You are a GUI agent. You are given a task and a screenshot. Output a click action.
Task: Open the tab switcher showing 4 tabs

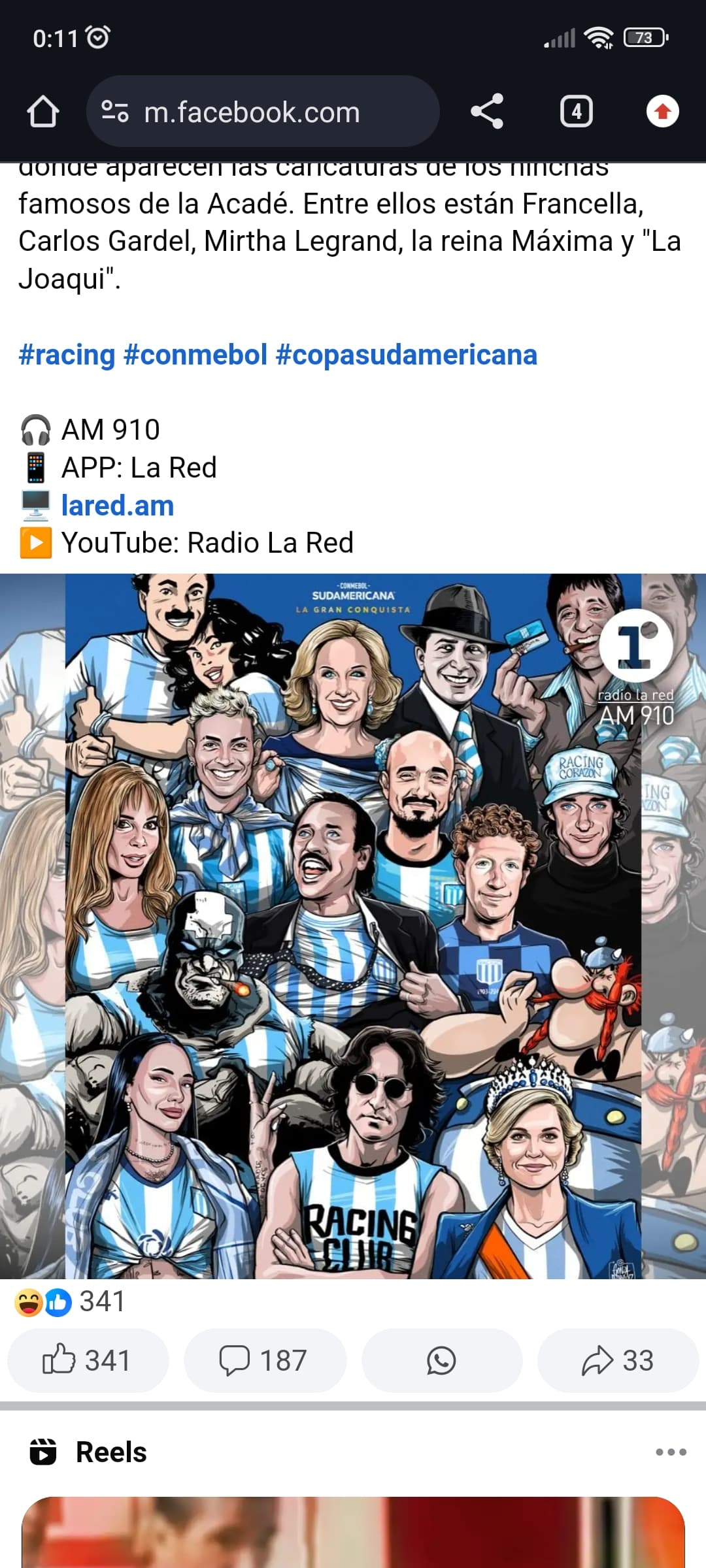point(577,112)
